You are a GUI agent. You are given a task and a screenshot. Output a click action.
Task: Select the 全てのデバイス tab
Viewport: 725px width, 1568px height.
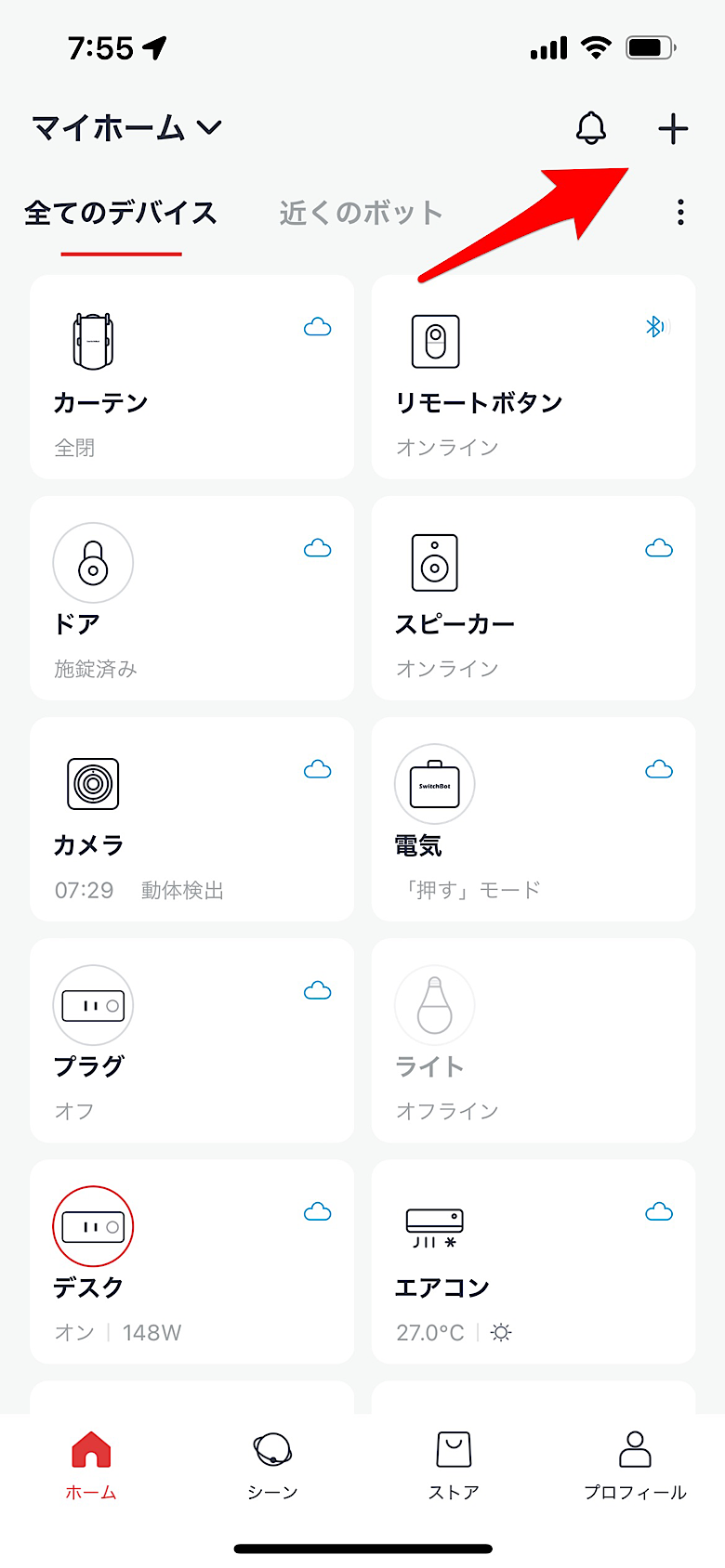coord(121,213)
